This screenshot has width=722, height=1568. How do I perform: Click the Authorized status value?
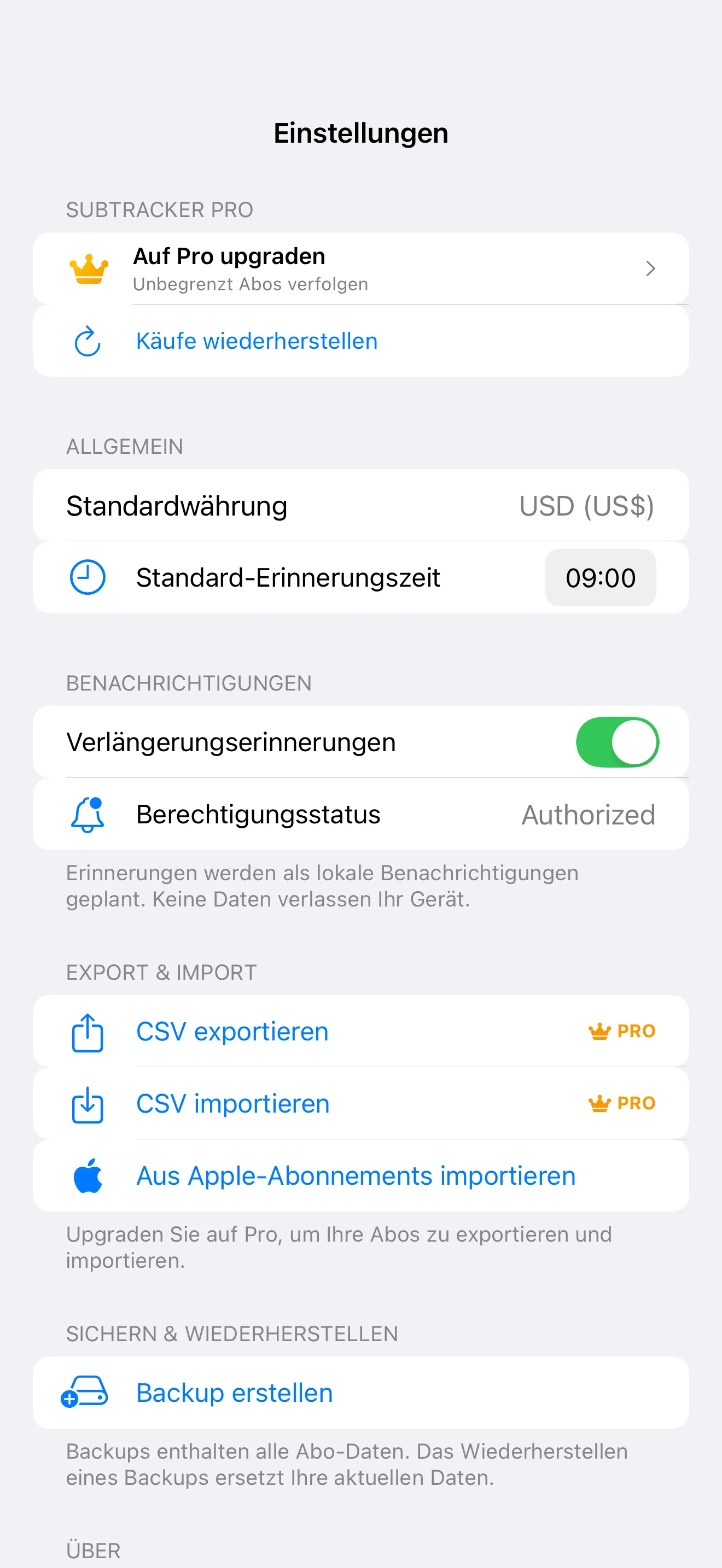click(x=587, y=815)
